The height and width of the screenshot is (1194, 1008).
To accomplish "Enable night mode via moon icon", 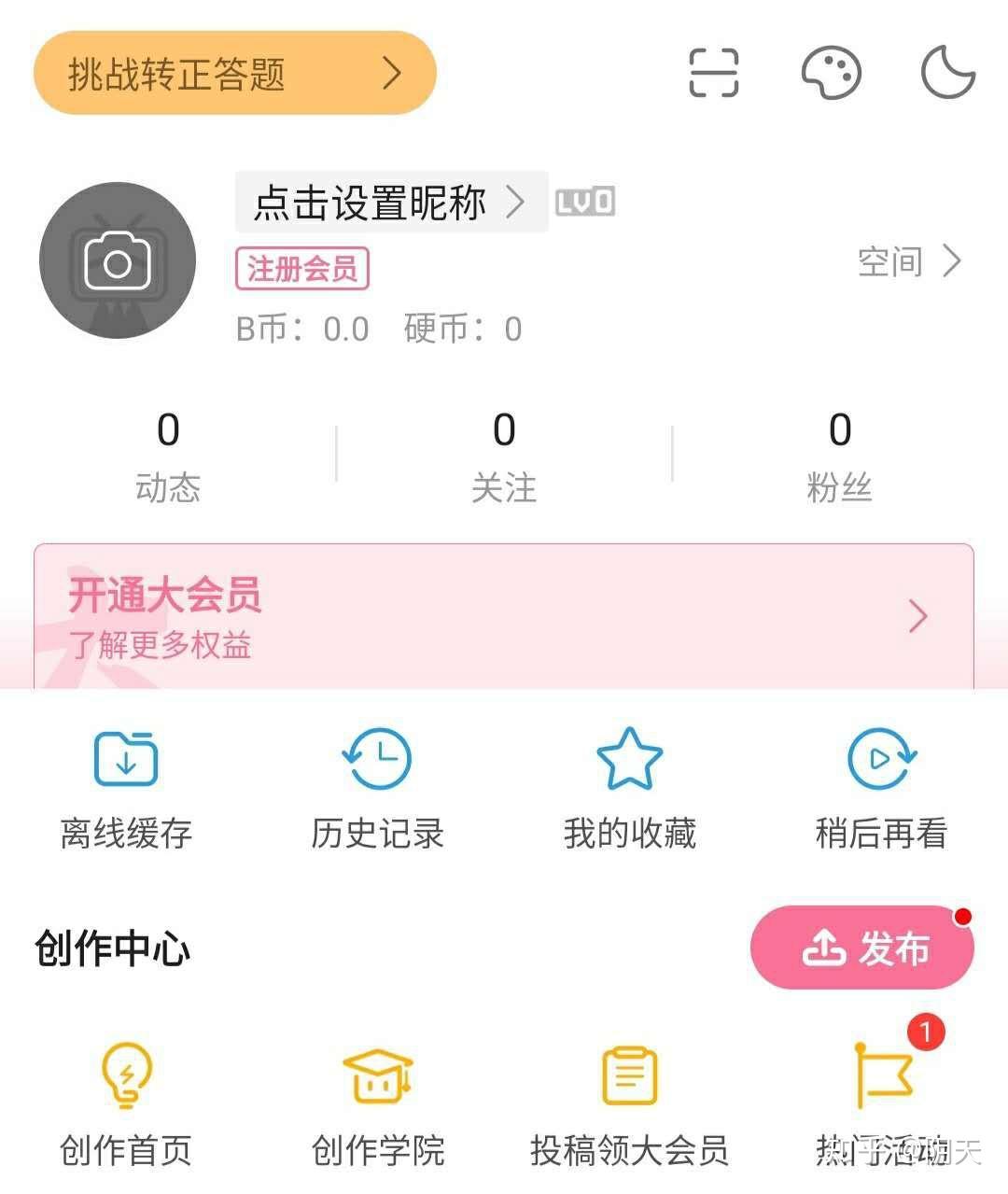I will click(x=947, y=73).
